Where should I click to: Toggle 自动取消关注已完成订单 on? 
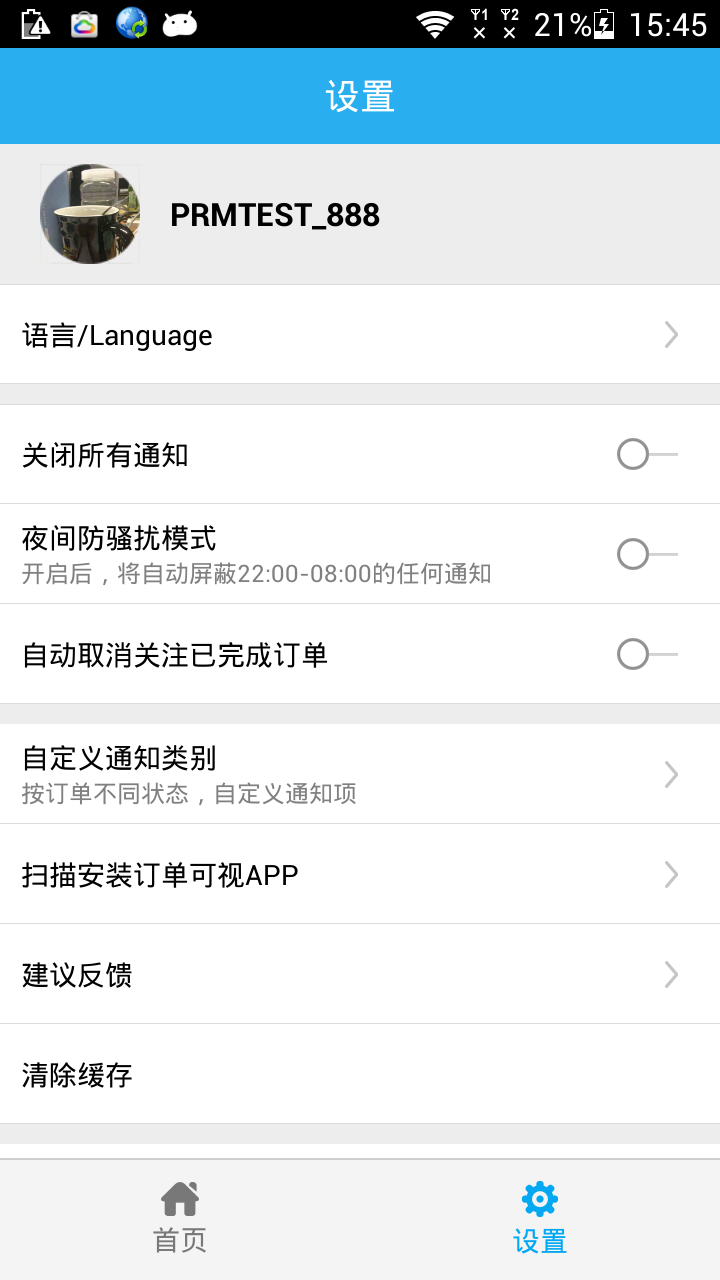pyautogui.click(x=633, y=655)
